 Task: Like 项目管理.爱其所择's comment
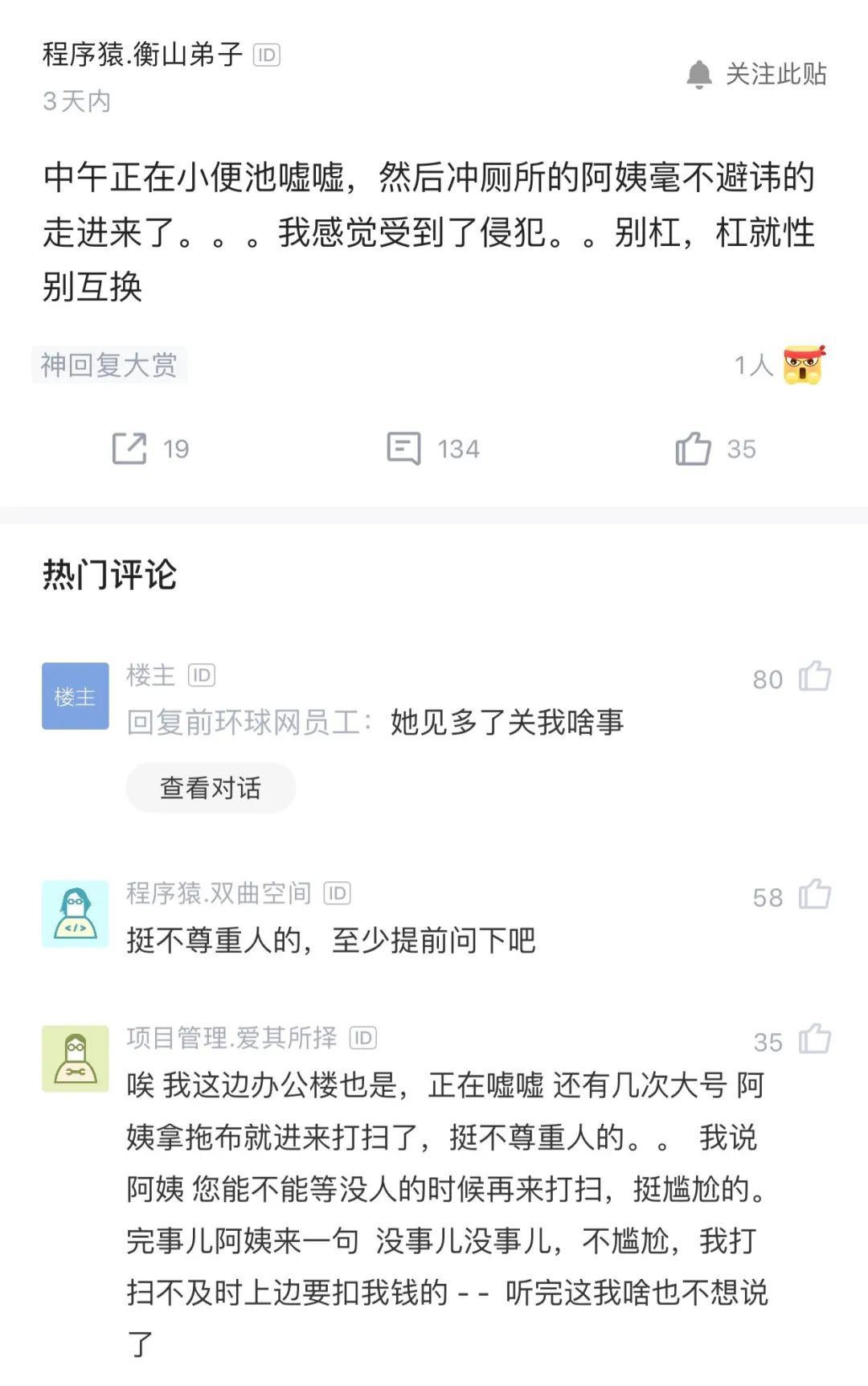[x=814, y=1039]
